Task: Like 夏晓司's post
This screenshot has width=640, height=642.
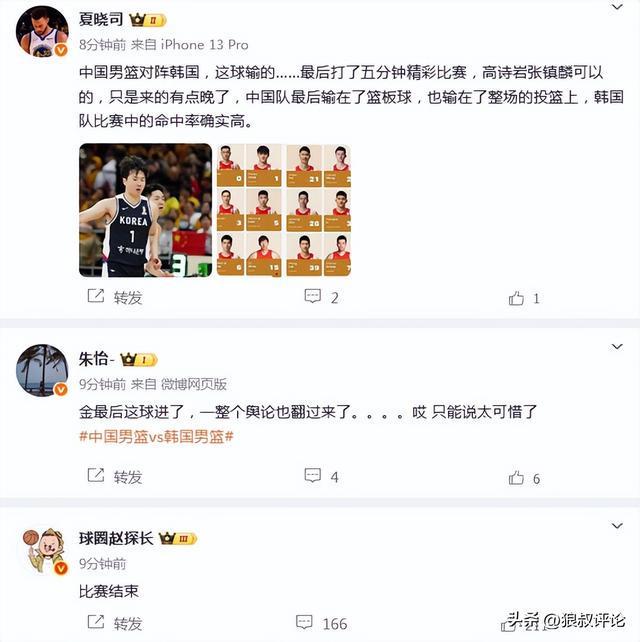Action: [525, 298]
